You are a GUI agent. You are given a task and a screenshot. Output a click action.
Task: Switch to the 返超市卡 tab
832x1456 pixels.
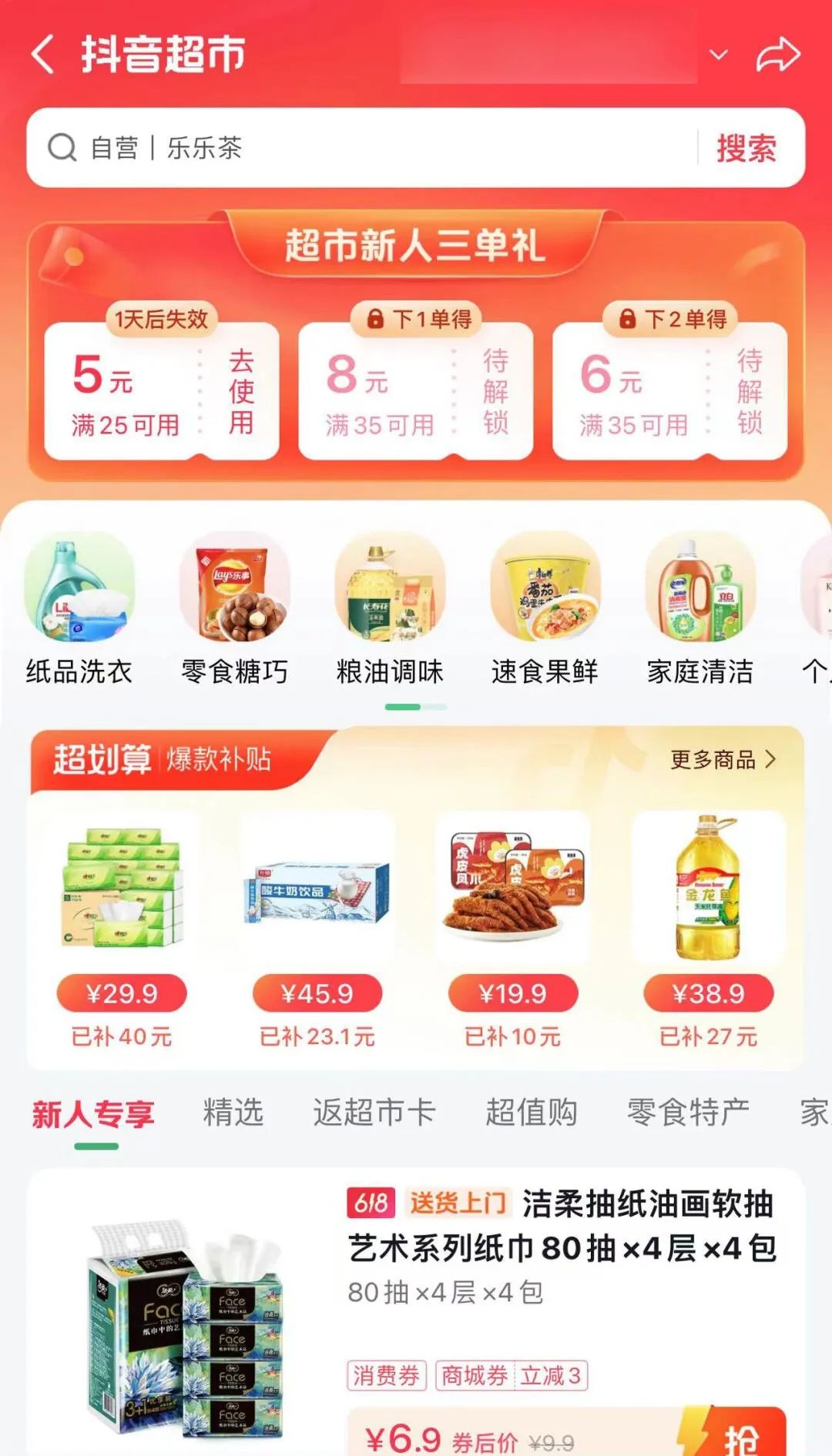click(x=374, y=1113)
